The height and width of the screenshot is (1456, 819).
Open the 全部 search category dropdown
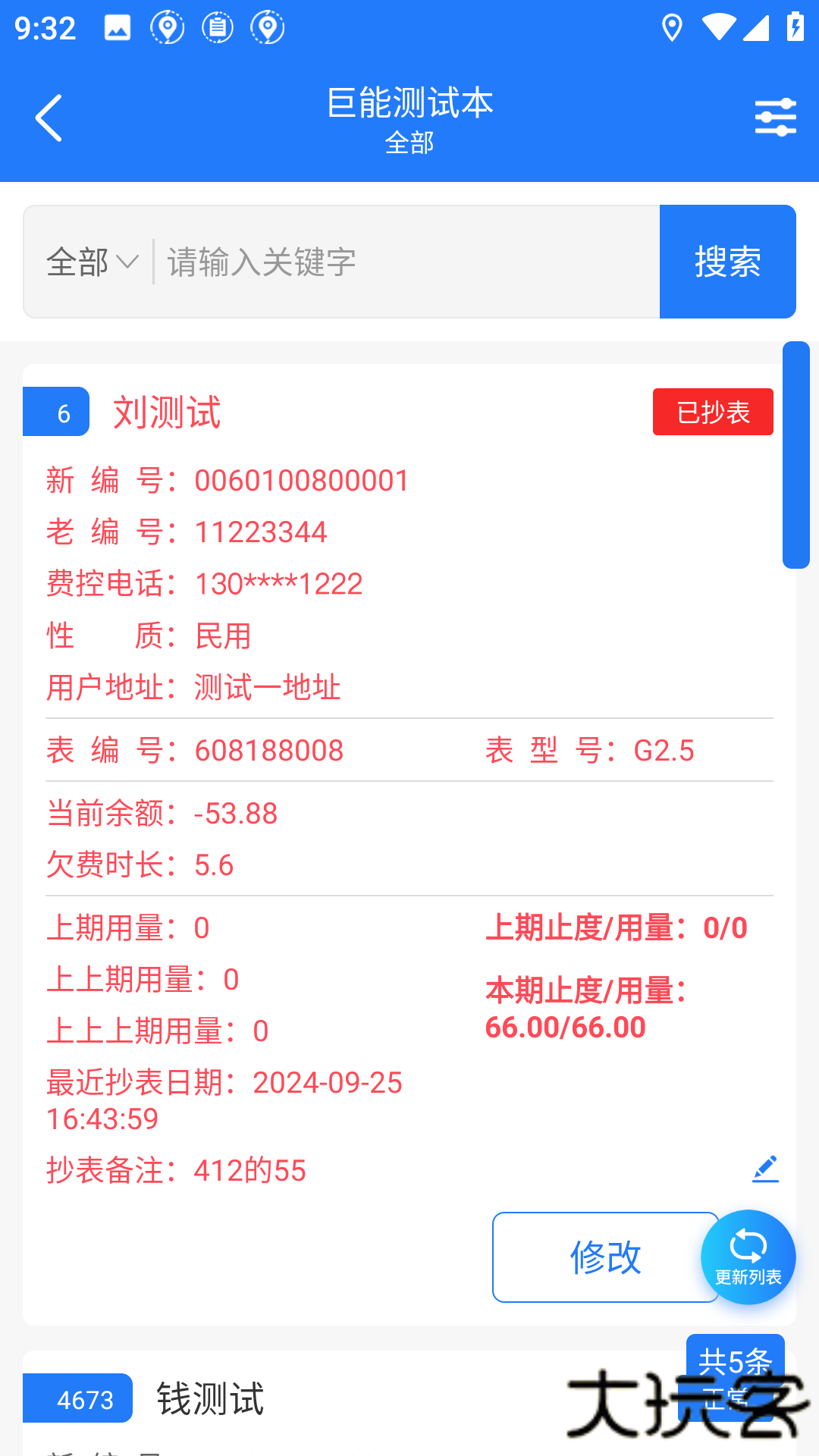(90, 262)
